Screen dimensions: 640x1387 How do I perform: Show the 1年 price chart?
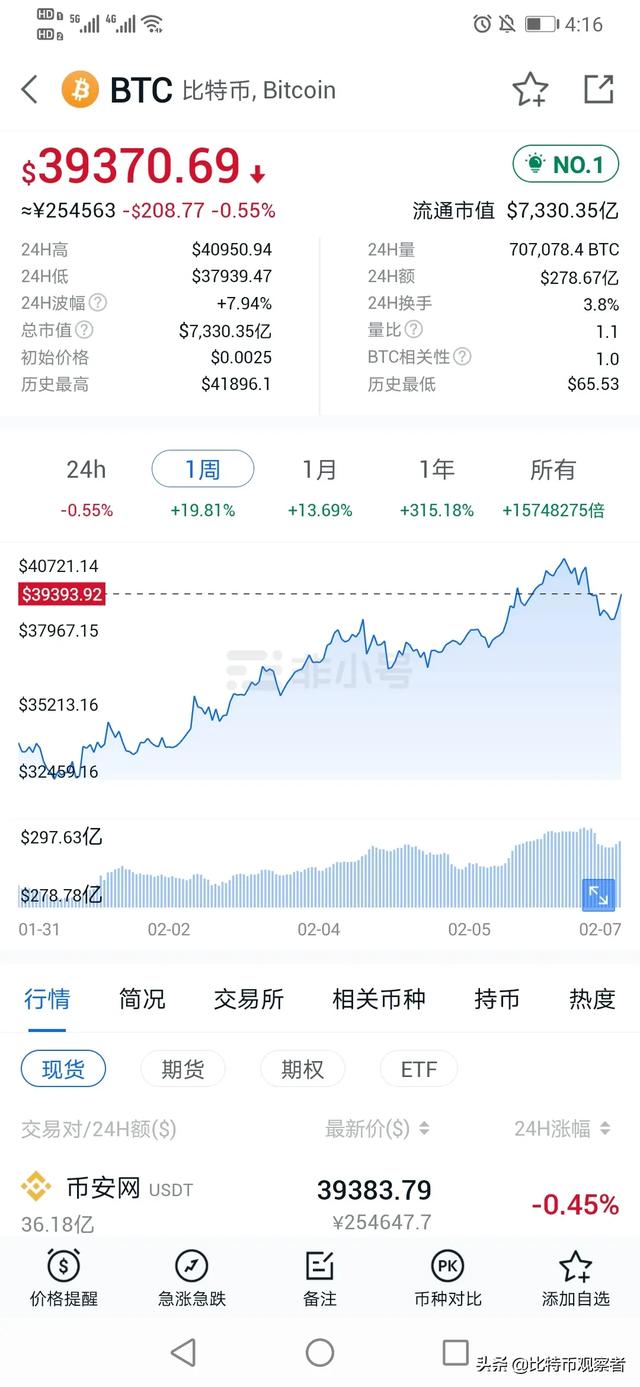436,470
